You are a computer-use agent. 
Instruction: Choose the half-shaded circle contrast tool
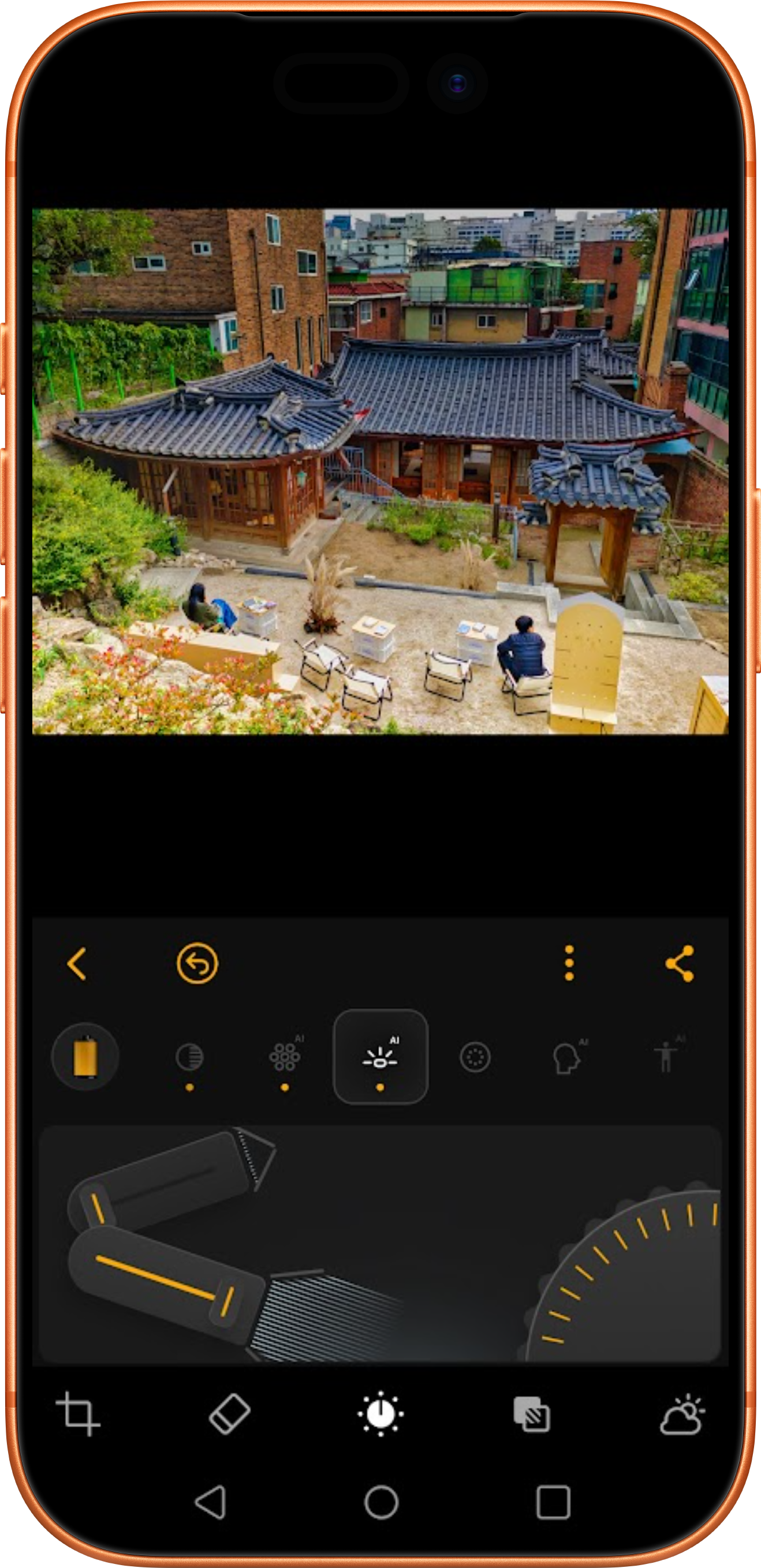[189, 1057]
